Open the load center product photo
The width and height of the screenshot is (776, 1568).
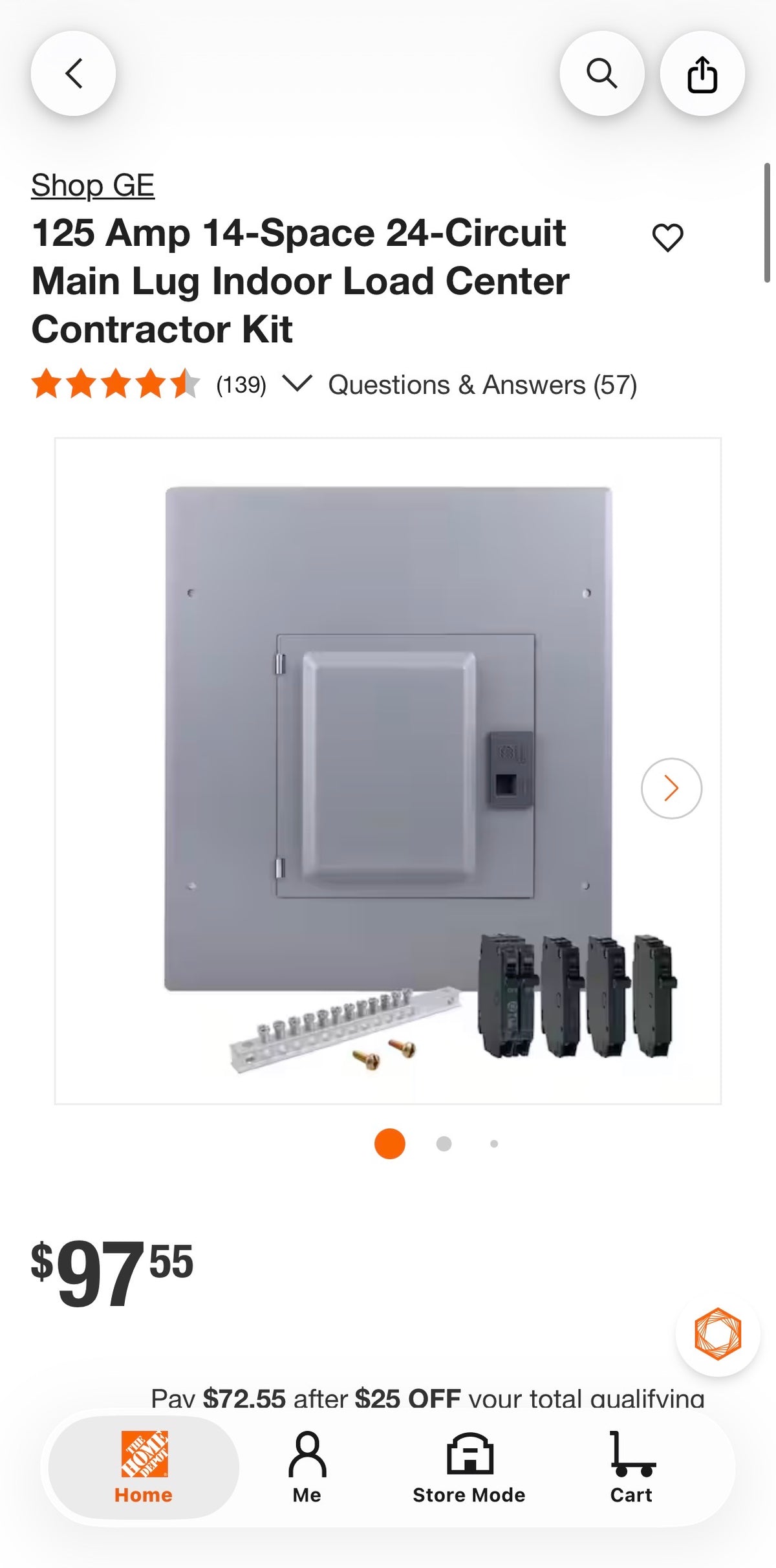coord(388,771)
